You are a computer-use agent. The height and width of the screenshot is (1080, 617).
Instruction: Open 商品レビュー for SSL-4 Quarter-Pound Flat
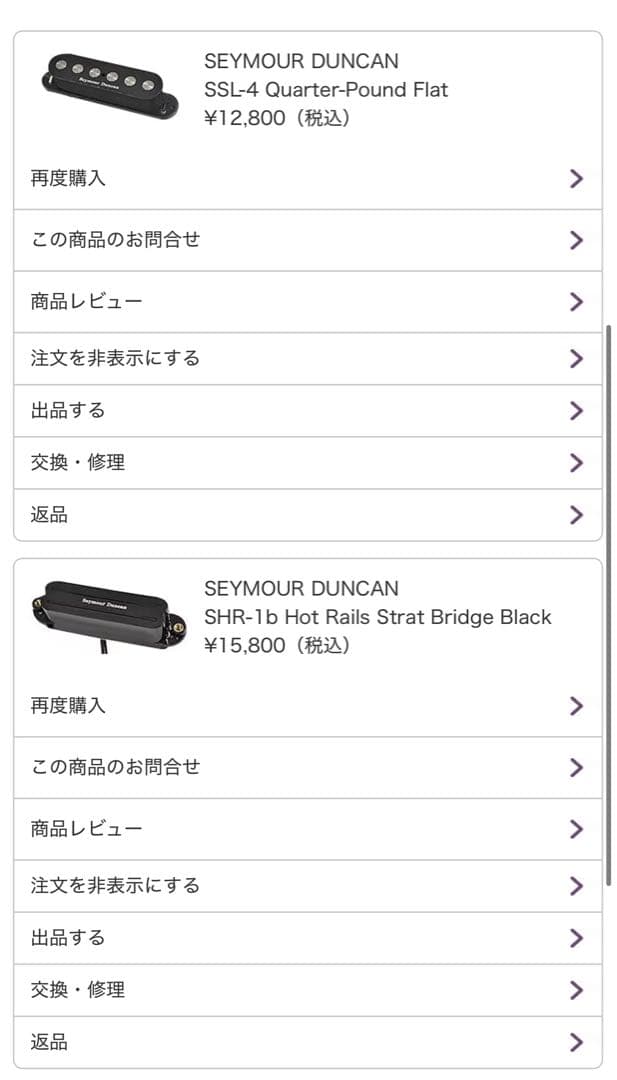tap(307, 301)
